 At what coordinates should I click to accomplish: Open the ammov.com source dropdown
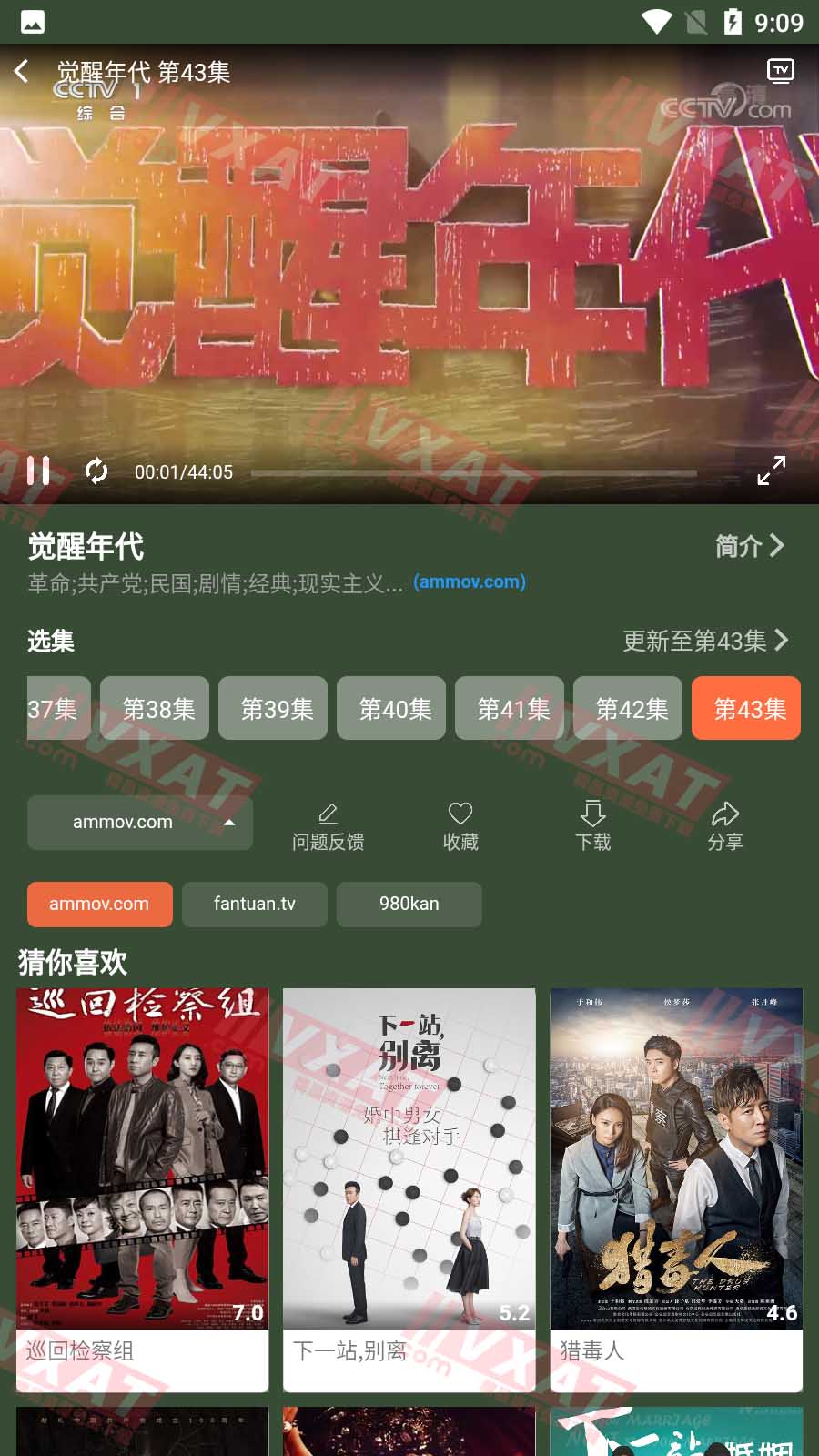[x=140, y=823]
